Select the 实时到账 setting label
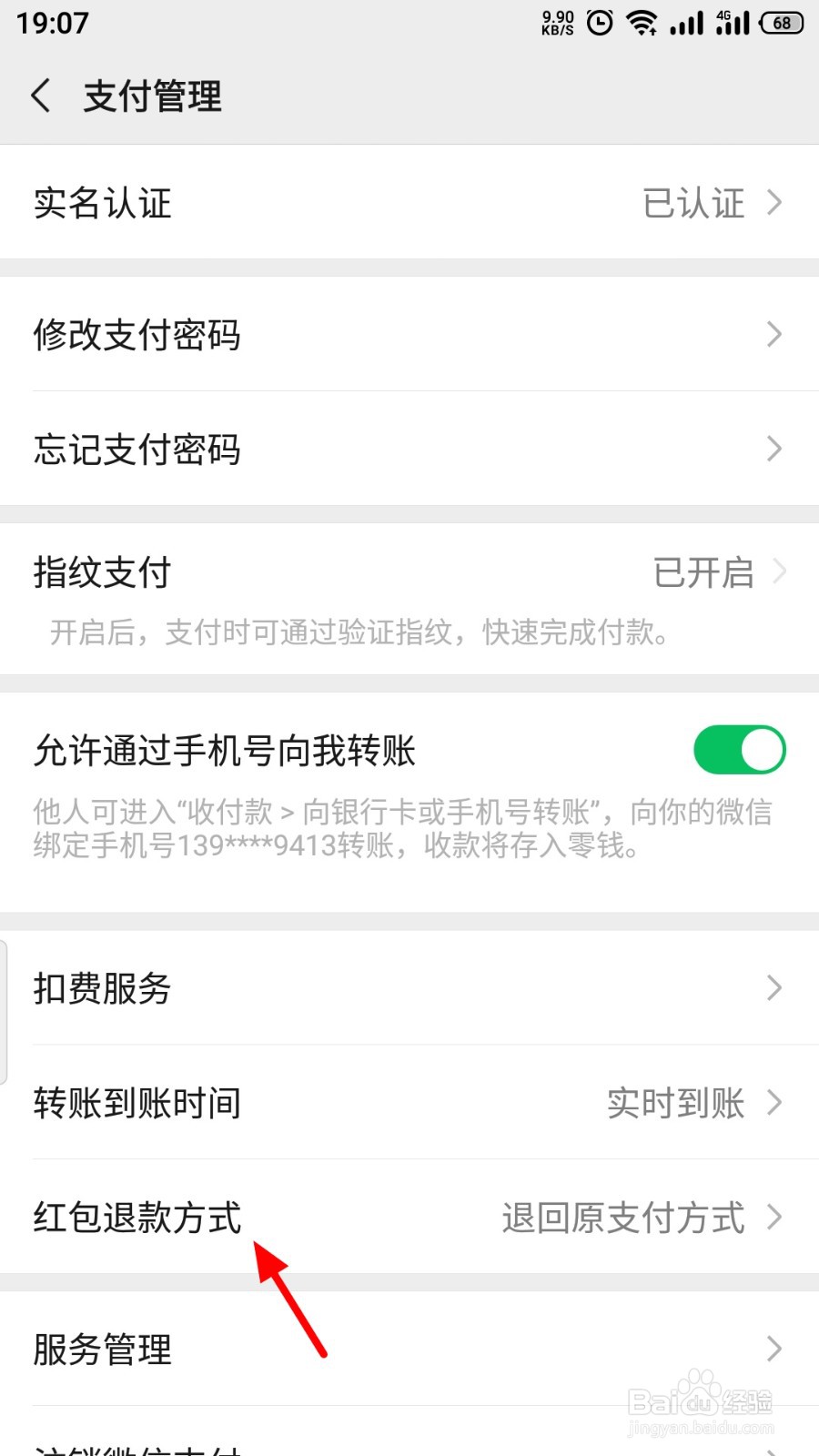 pyautogui.click(x=675, y=1102)
